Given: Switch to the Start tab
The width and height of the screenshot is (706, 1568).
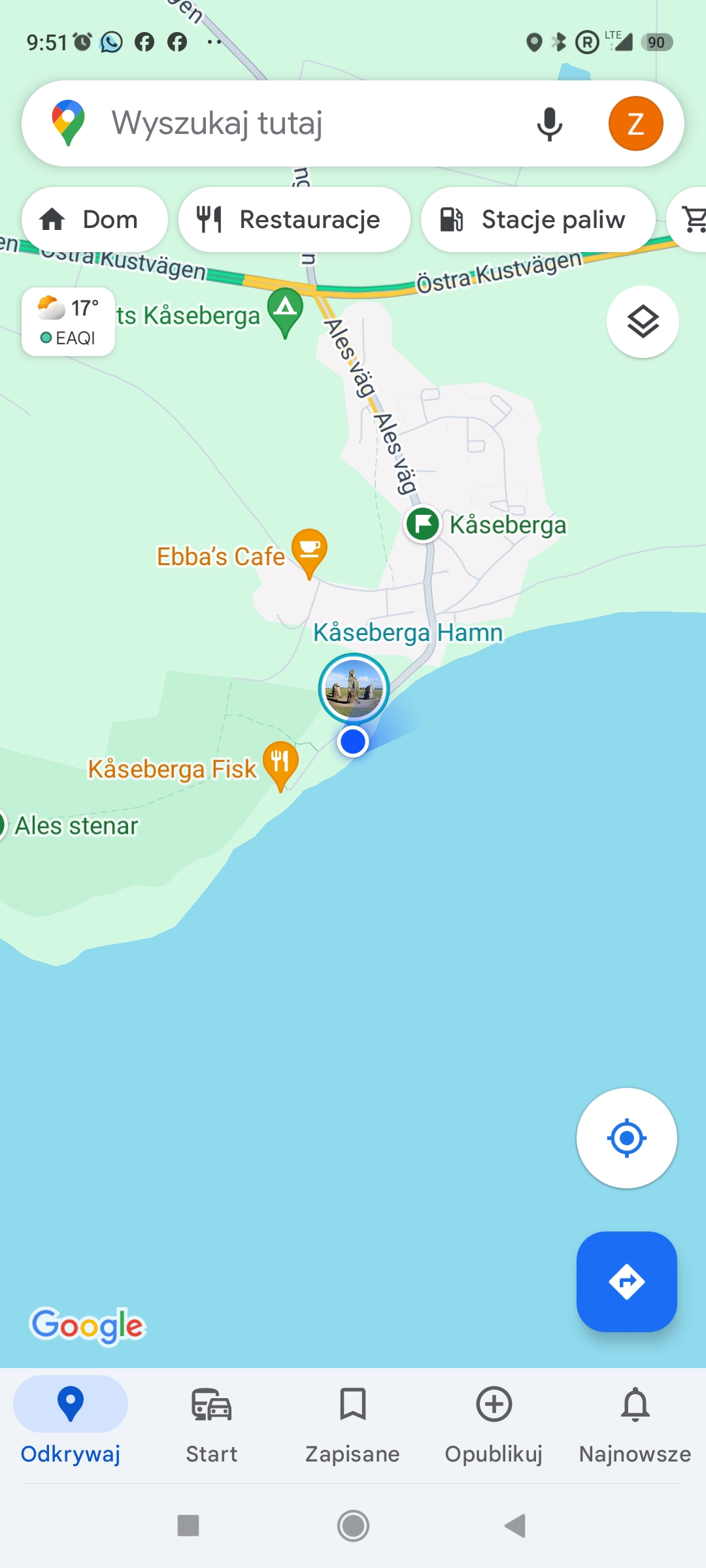Looking at the screenshot, I should click(211, 1424).
